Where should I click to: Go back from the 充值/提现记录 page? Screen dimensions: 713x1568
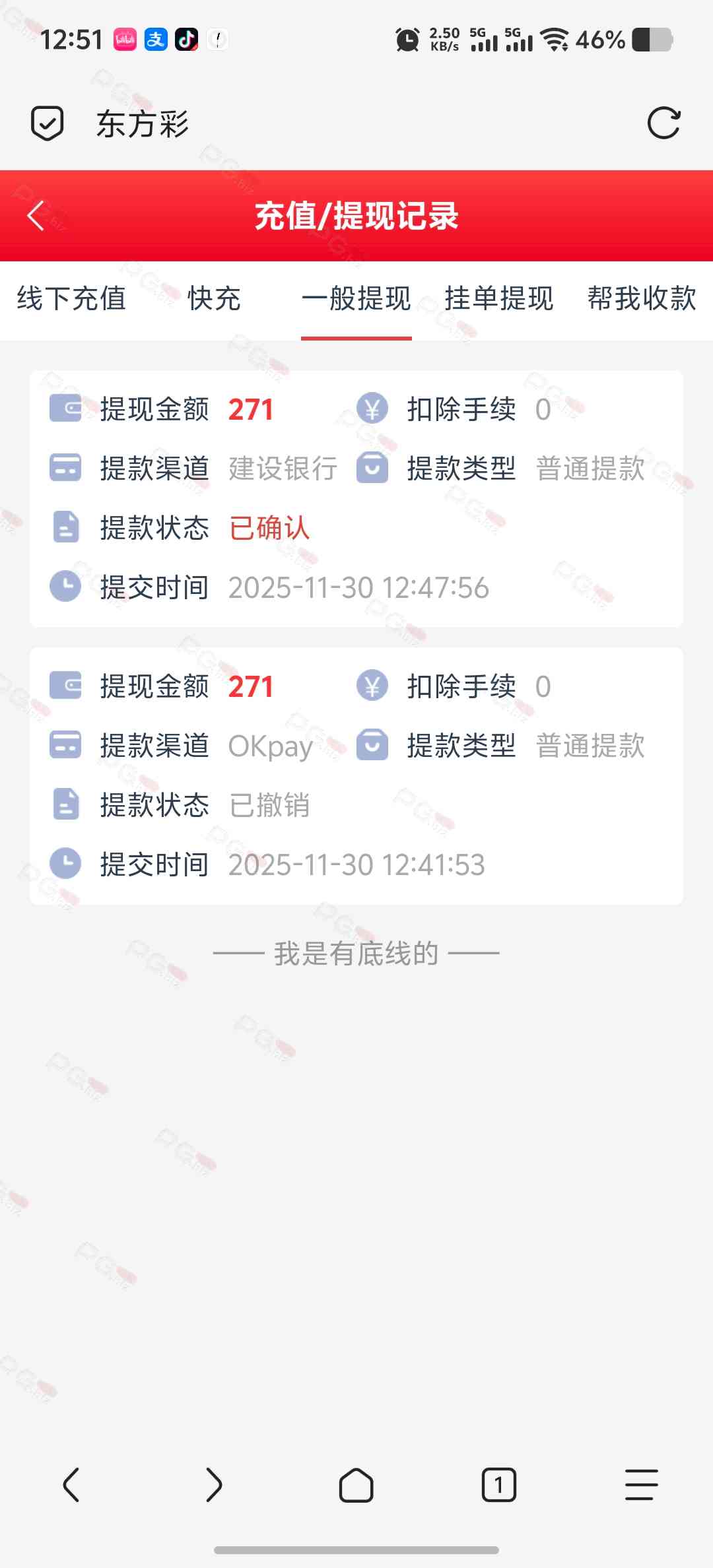(36, 216)
